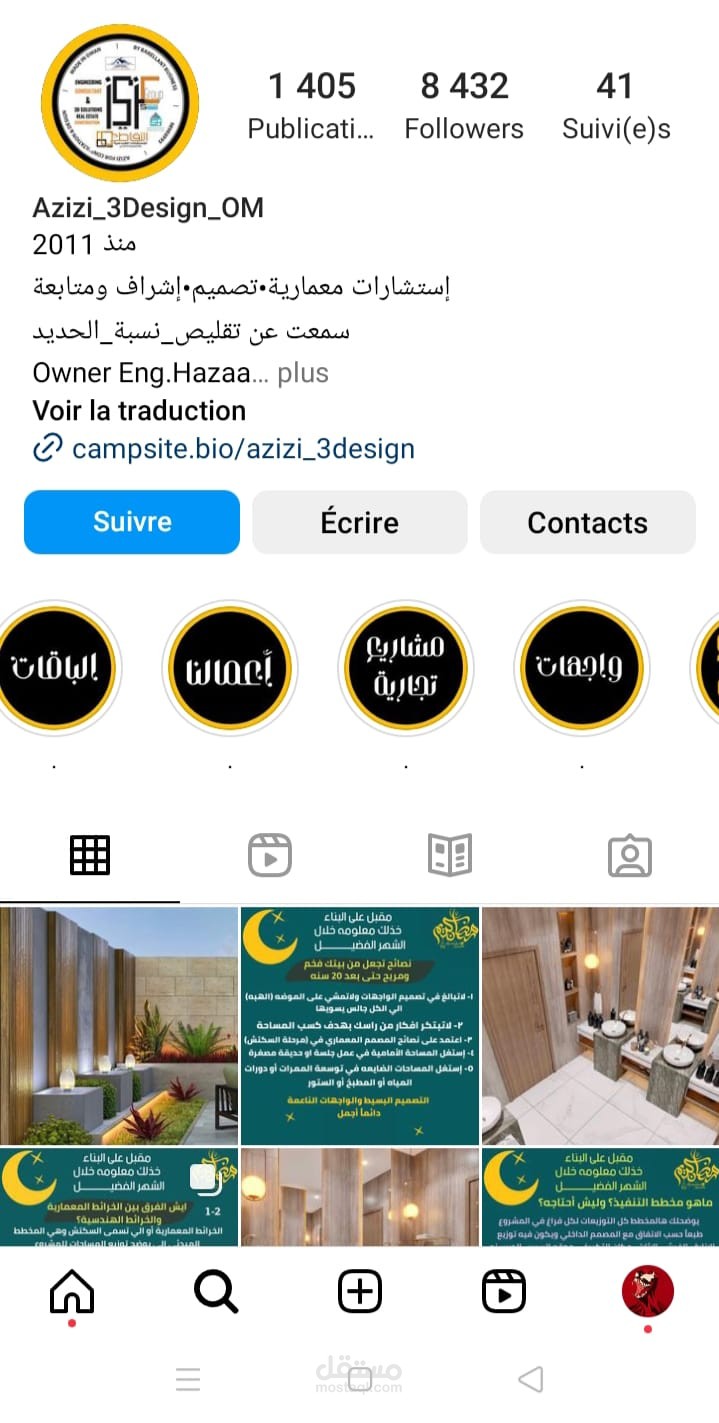This screenshot has height=1423, width=719.
Task: Open the مشاريع تجارية story highlight
Action: point(405,667)
